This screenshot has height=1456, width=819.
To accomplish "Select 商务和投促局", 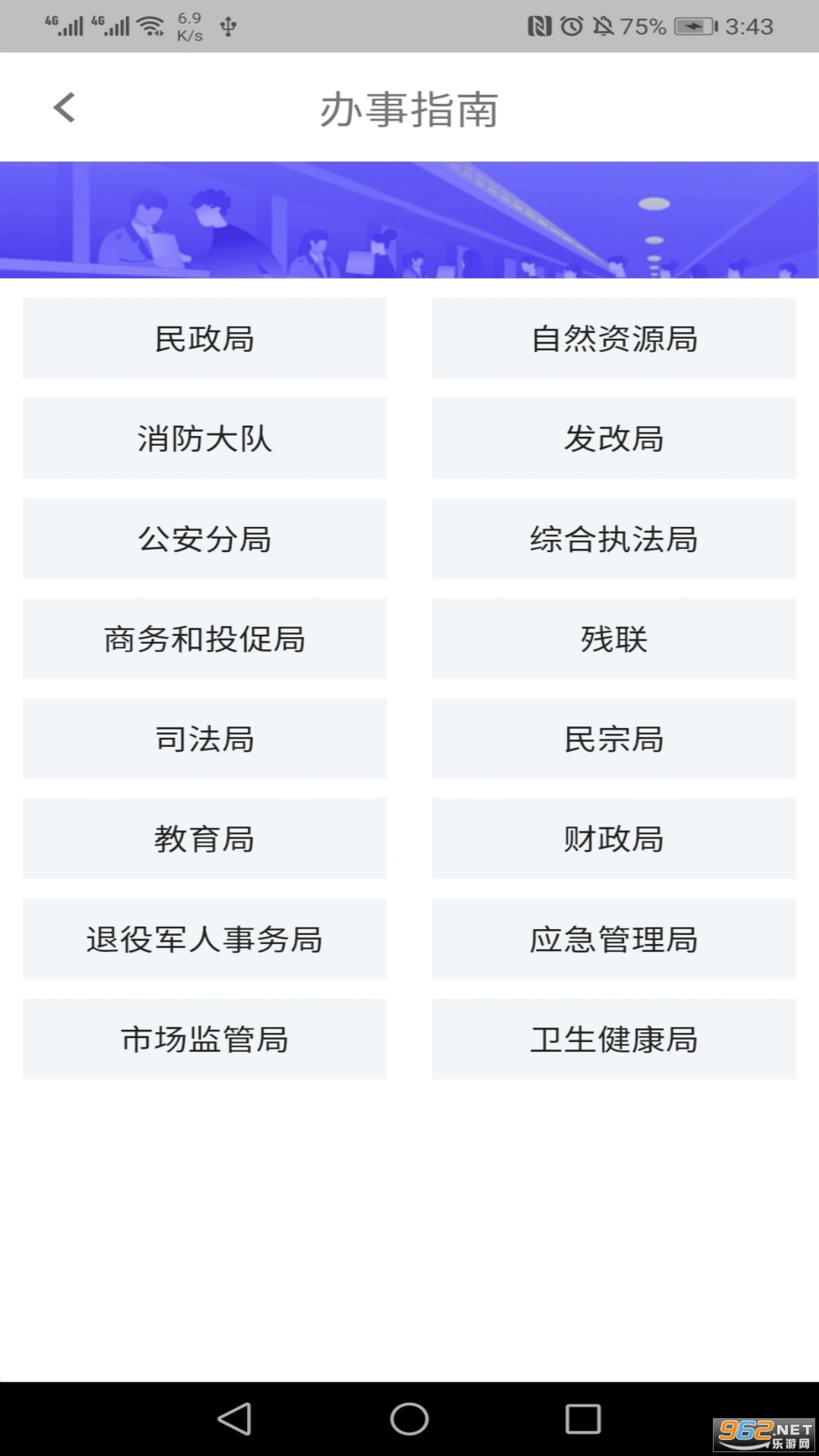I will point(205,639).
